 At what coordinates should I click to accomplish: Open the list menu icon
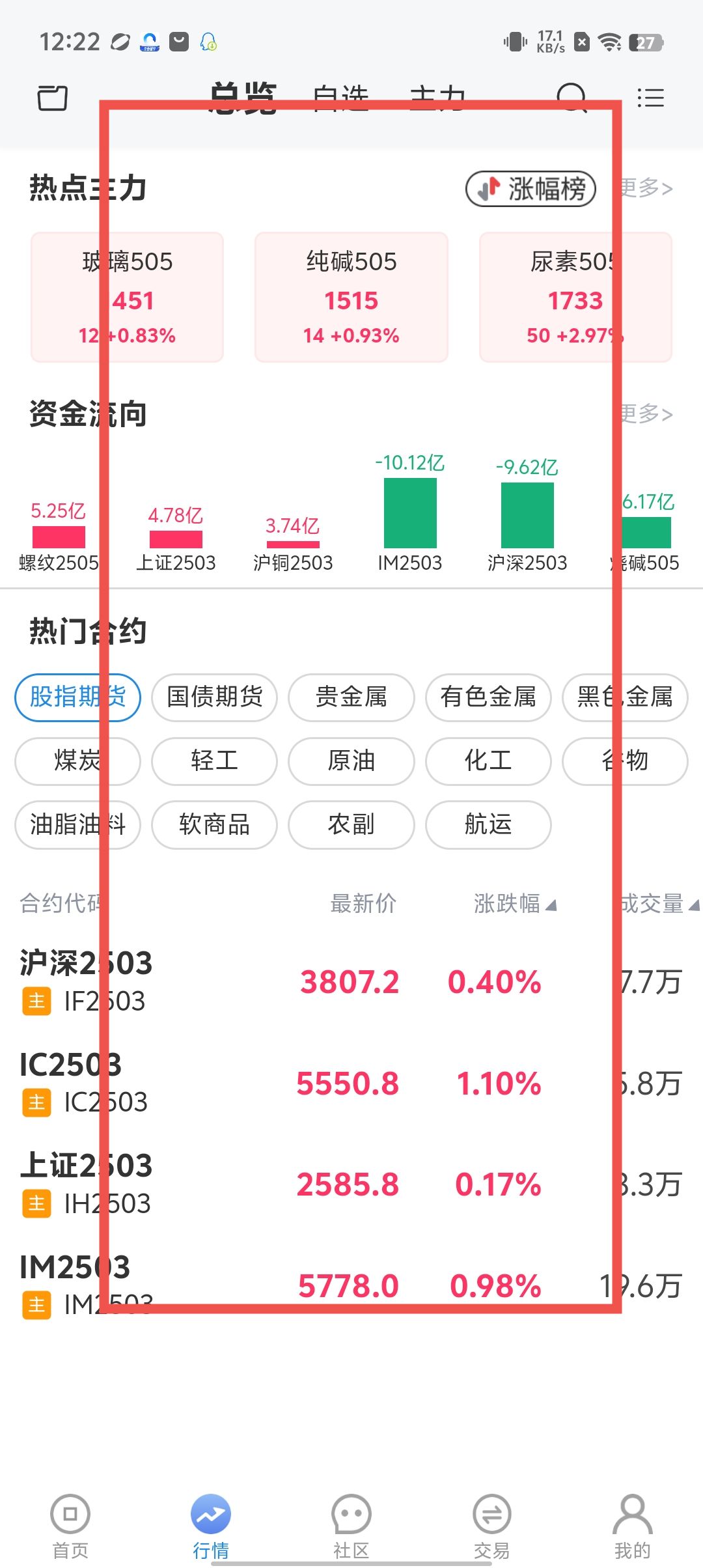click(x=650, y=98)
